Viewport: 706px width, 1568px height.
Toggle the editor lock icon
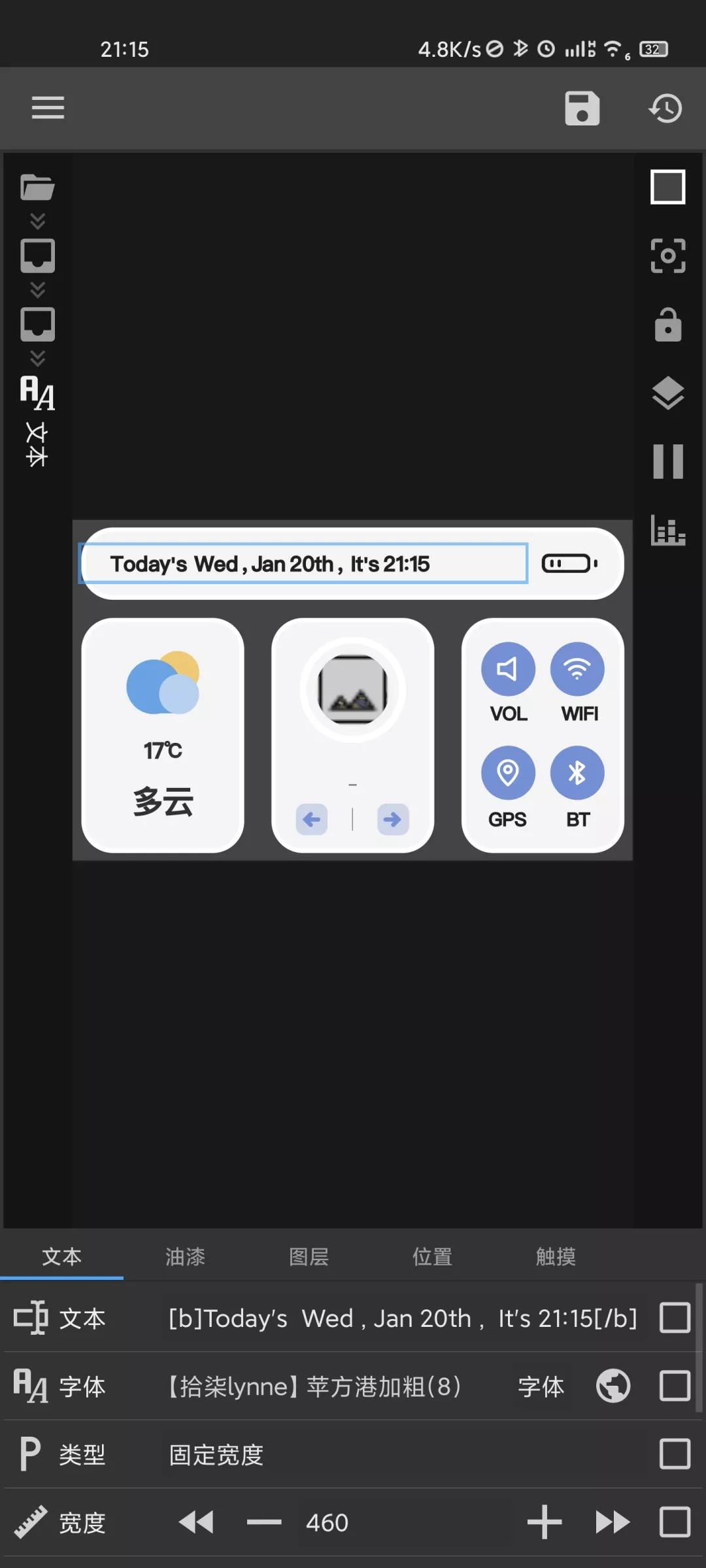pyautogui.click(x=667, y=325)
